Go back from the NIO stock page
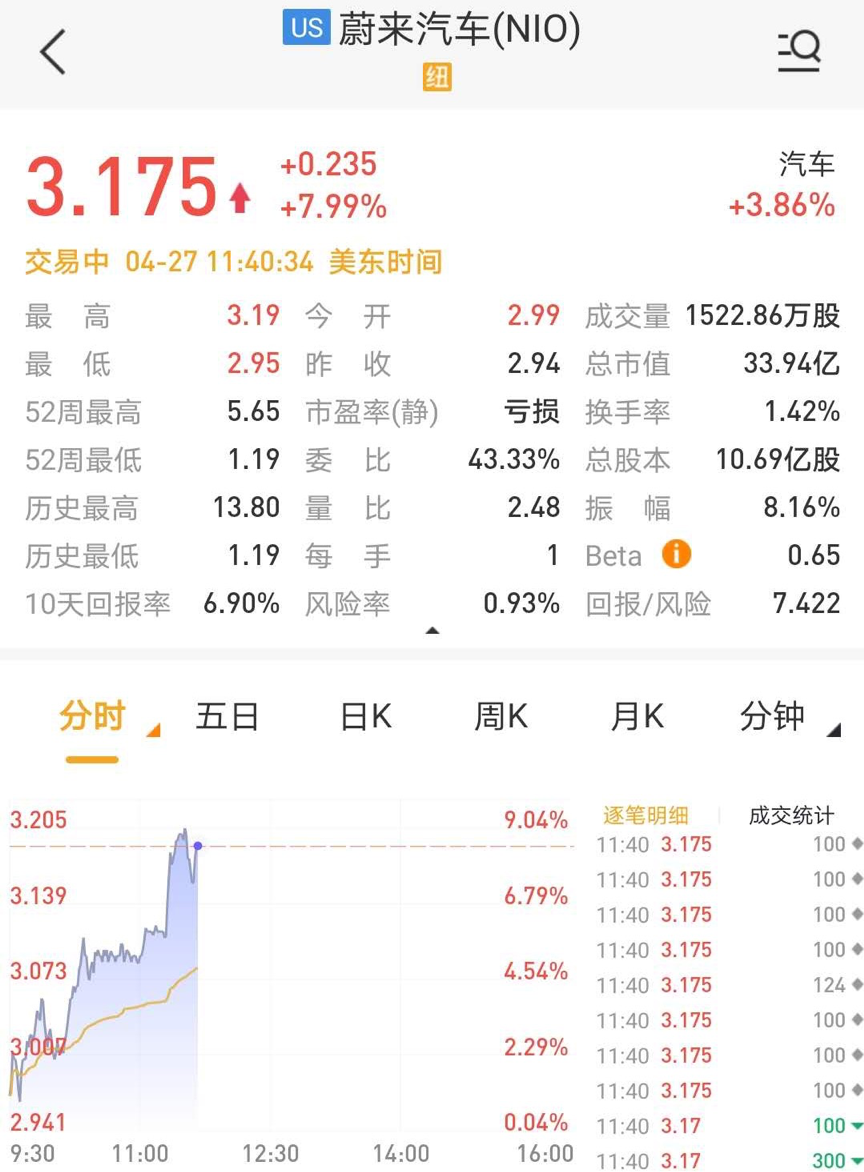This screenshot has height=1172, width=864. 53,52
